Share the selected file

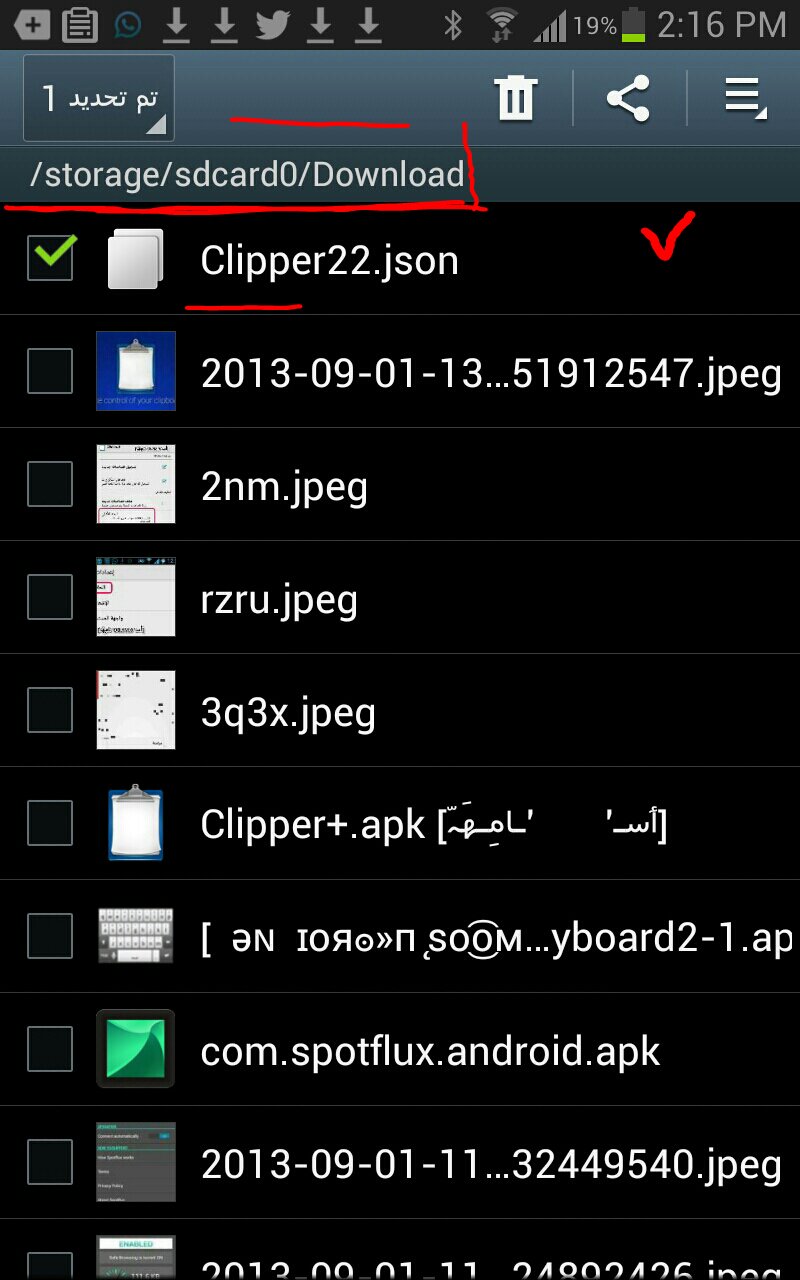tap(629, 99)
